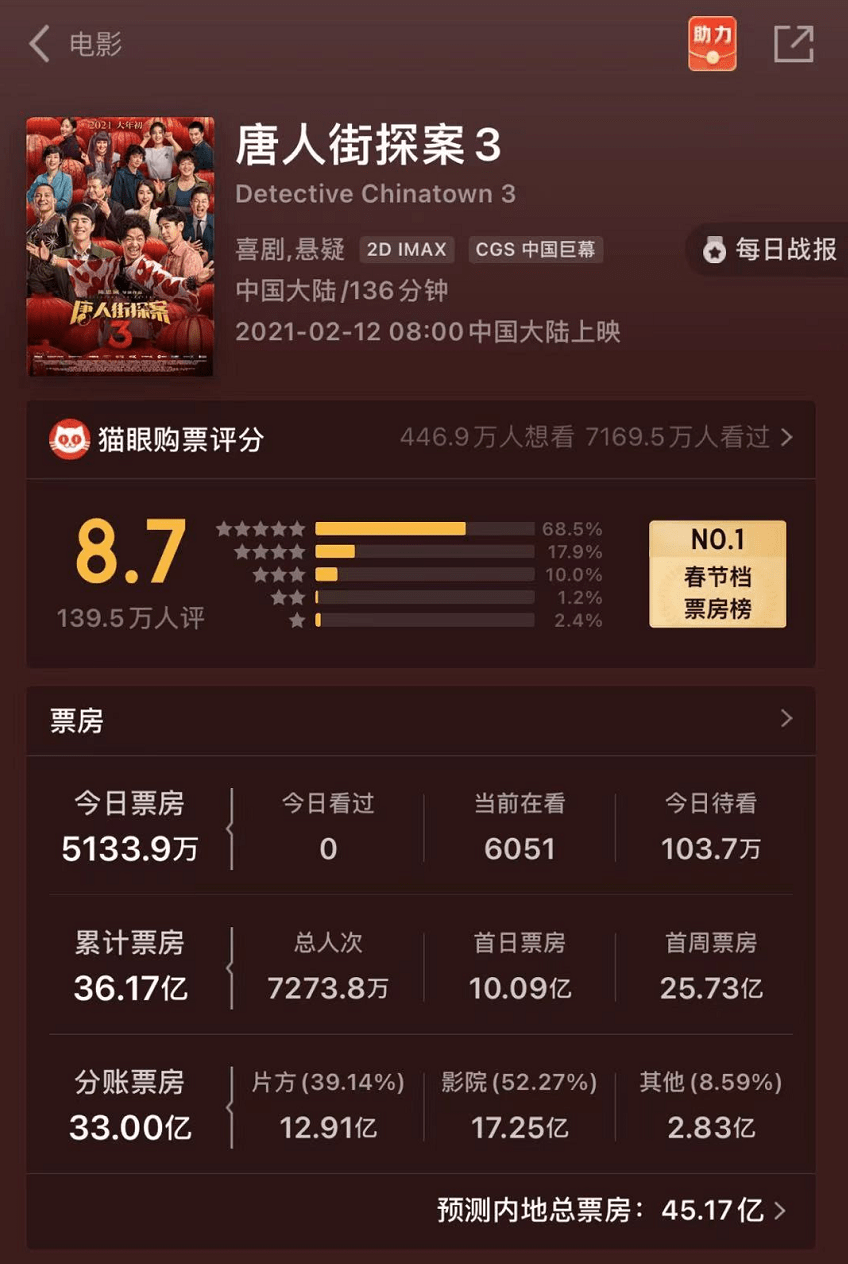Screen dimensions: 848x1264
Task: Open the 唐人街探案3 poster
Action: point(120,247)
